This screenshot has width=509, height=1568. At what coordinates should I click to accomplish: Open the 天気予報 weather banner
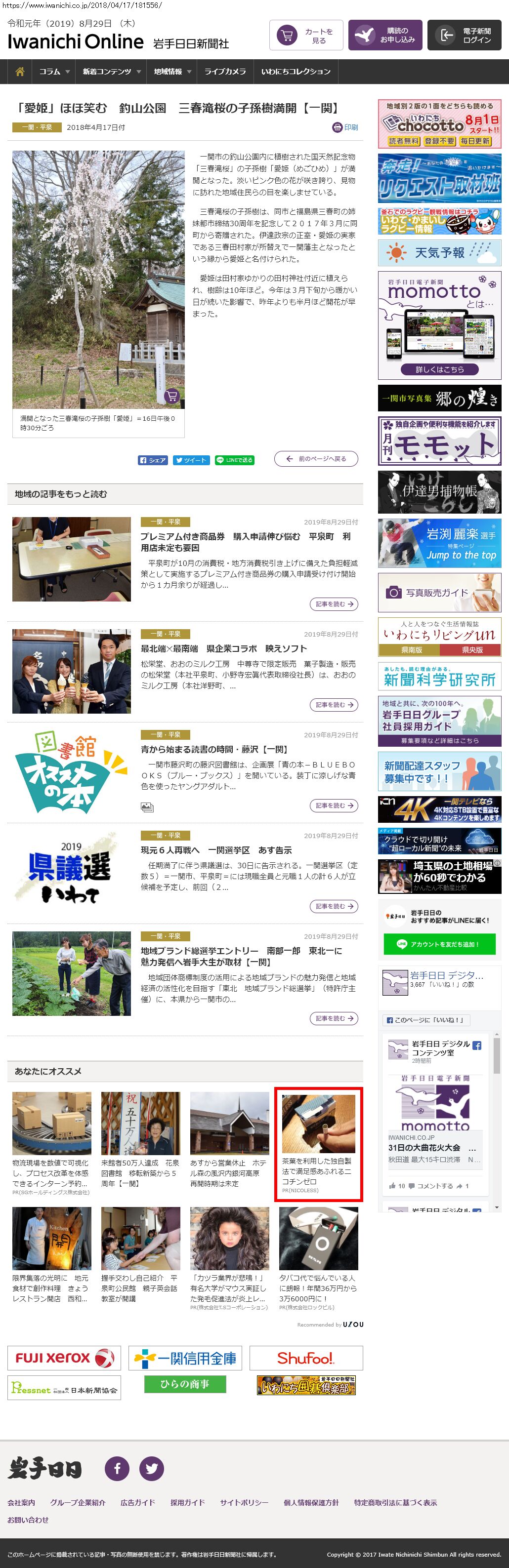point(439,253)
